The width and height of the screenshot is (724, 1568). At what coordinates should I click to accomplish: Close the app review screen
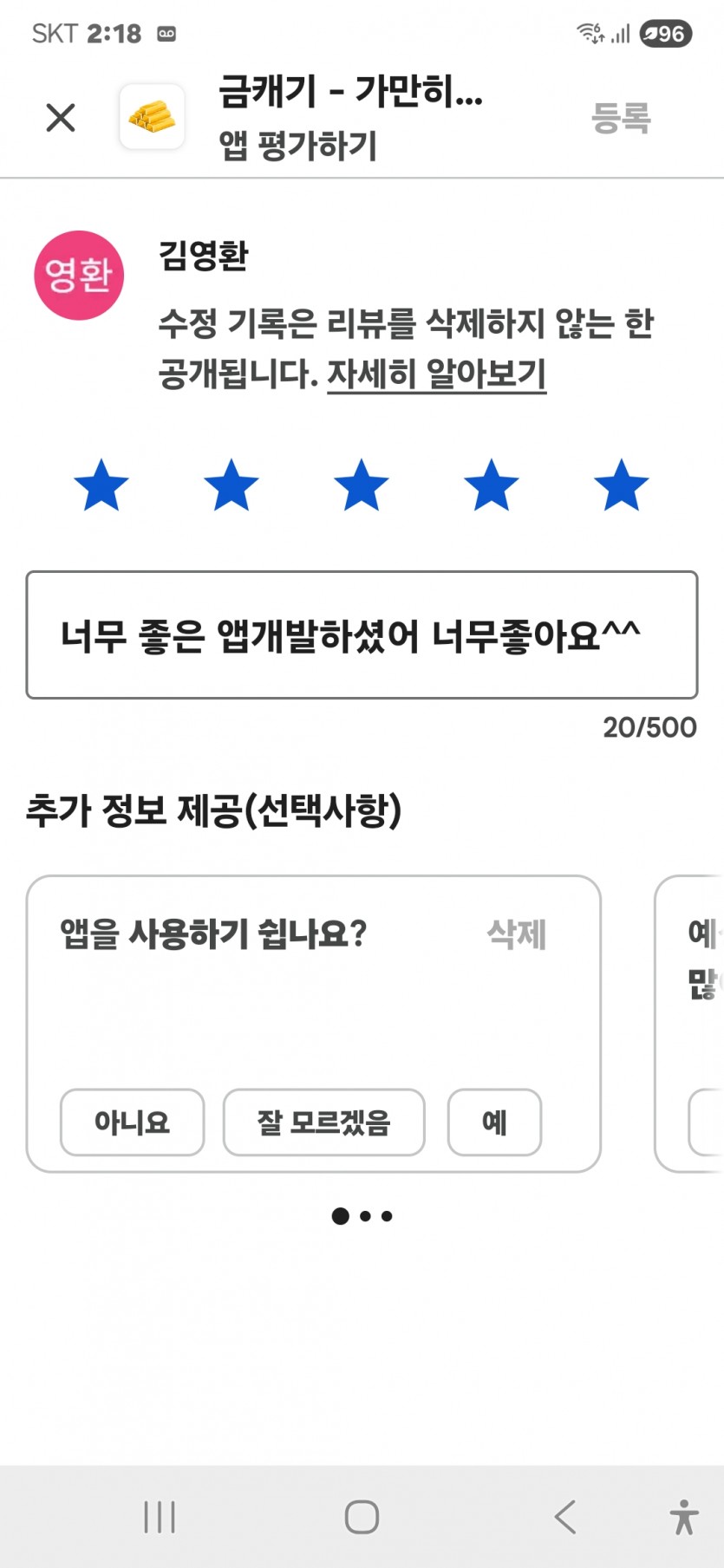coord(61,117)
